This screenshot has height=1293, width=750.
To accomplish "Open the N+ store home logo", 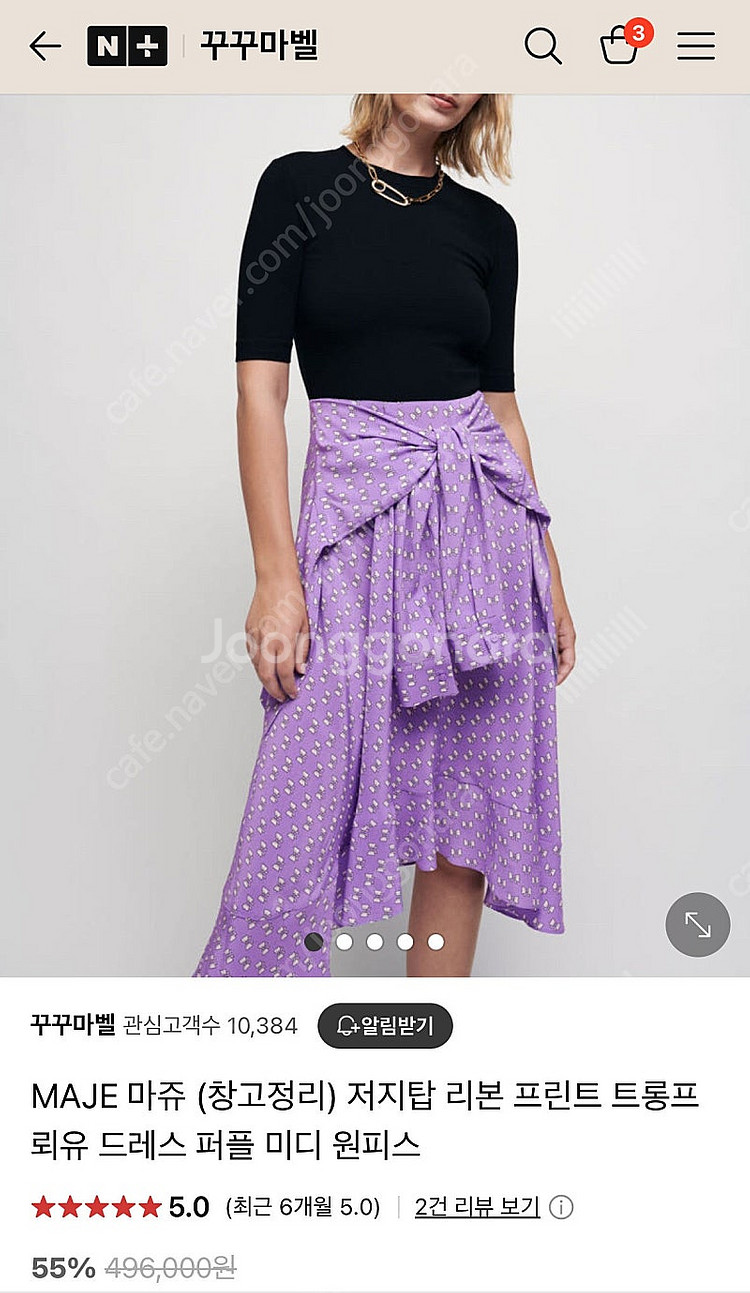I will point(127,46).
